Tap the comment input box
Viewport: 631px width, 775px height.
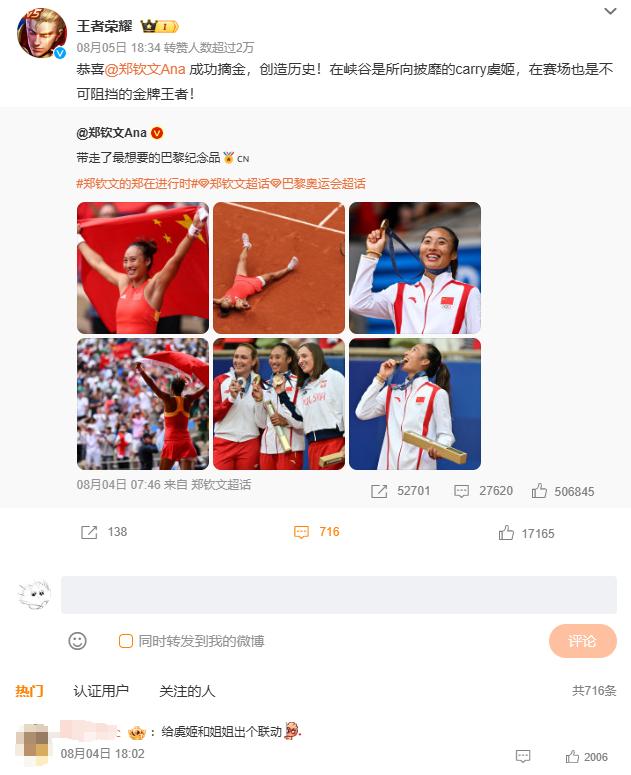point(338,595)
